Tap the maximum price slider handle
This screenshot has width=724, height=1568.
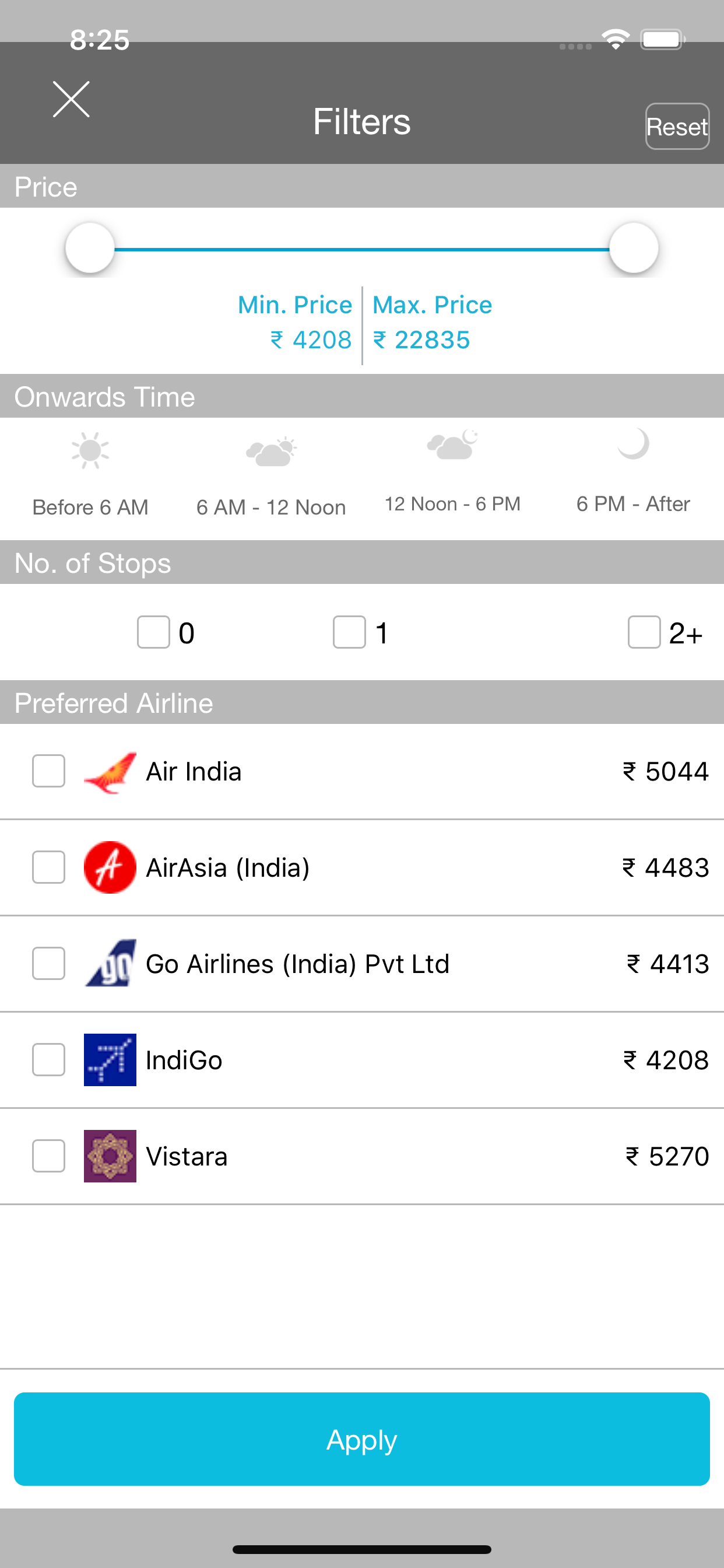click(634, 249)
